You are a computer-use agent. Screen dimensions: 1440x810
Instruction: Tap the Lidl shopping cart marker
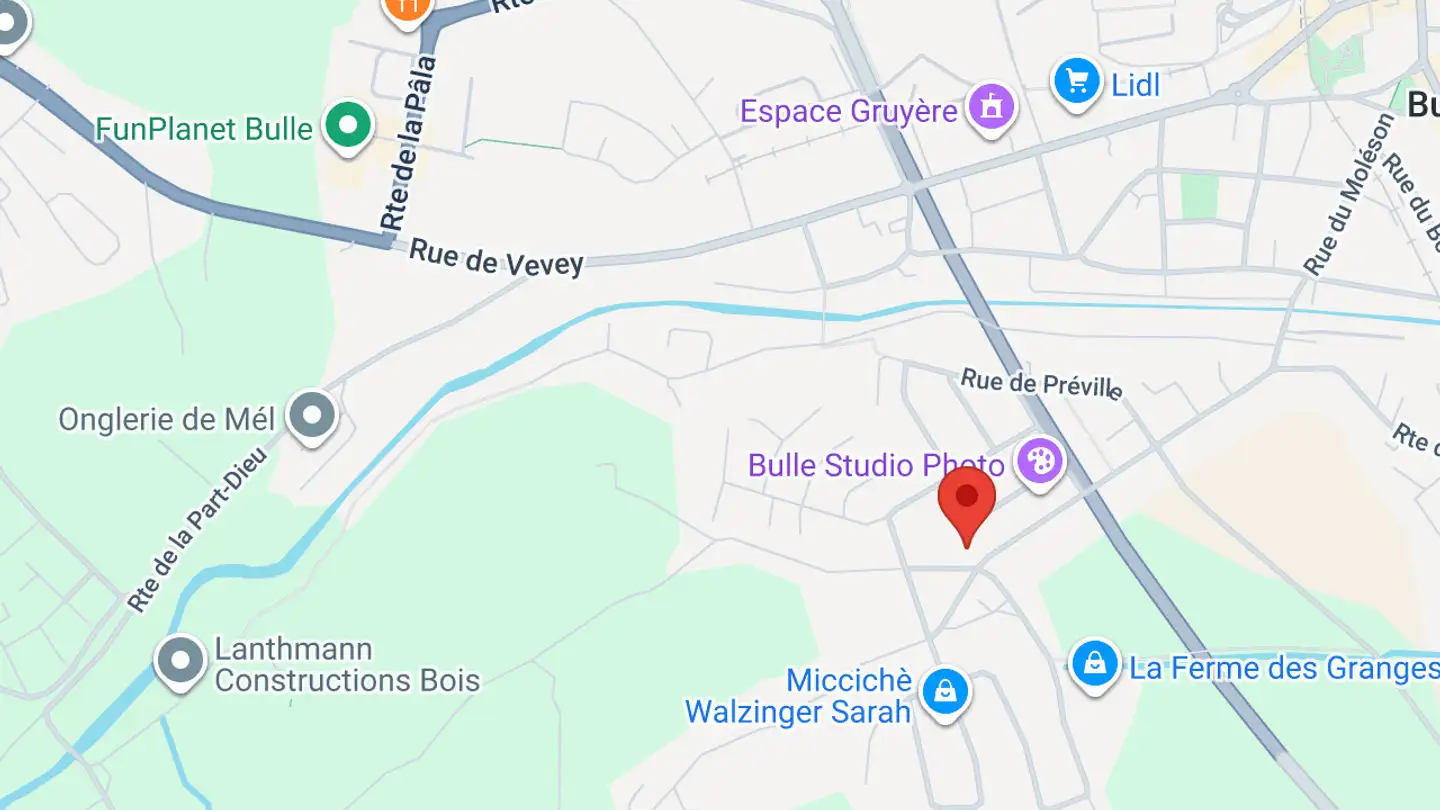click(1077, 82)
